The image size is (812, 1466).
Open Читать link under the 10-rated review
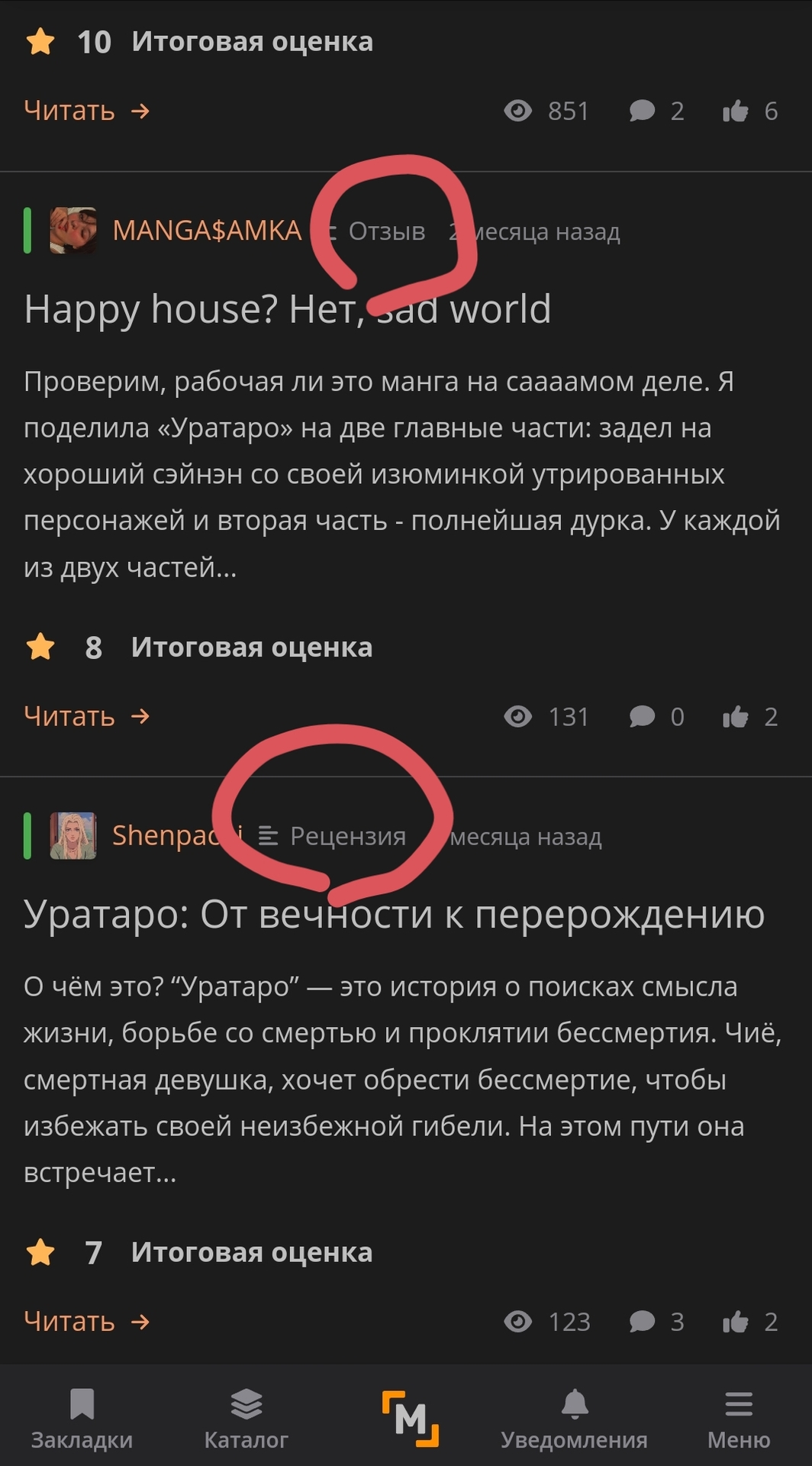[85, 111]
